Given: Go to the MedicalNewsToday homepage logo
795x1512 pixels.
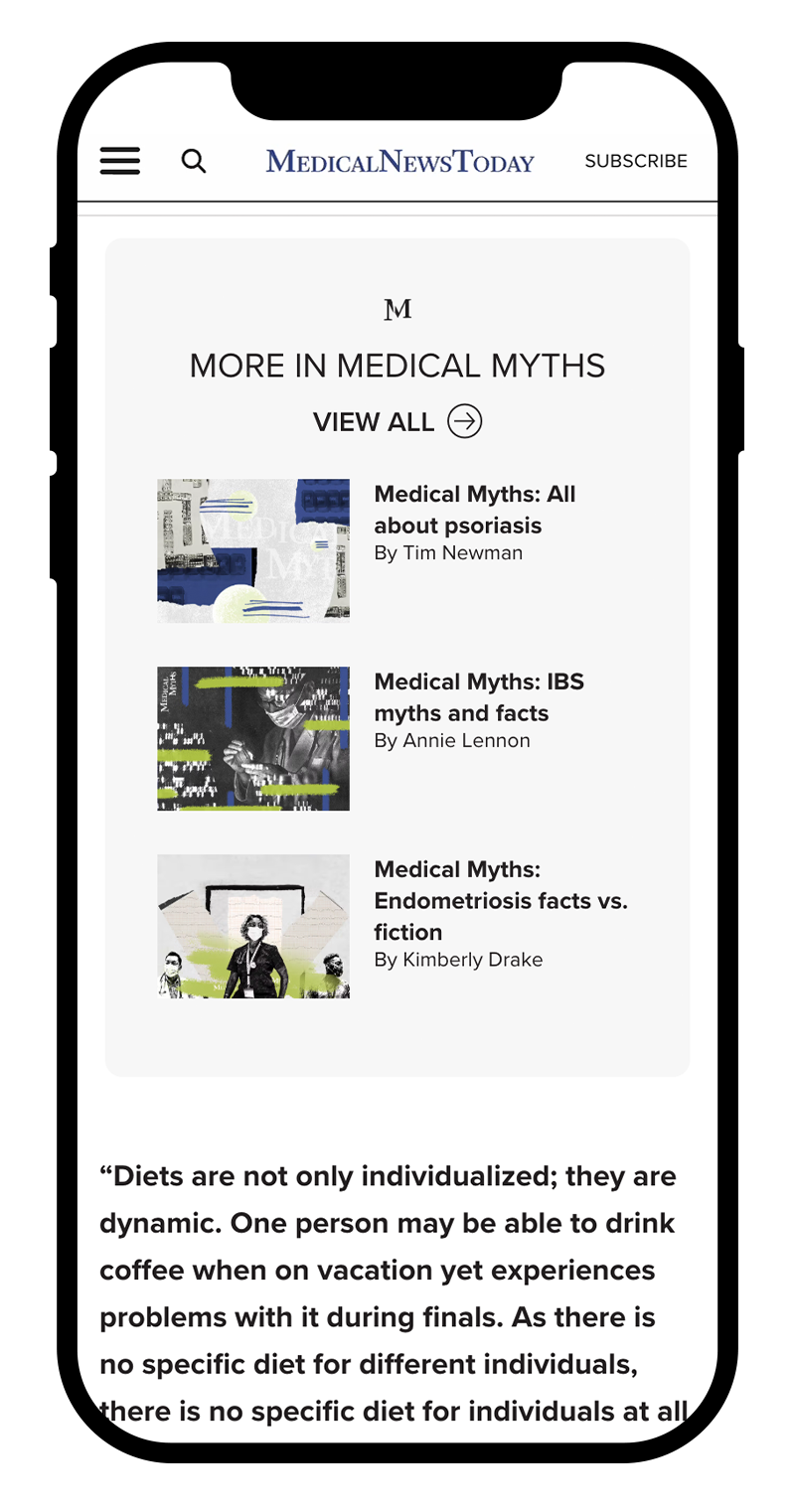Looking at the screenshot, I should [x=399, y=161].
